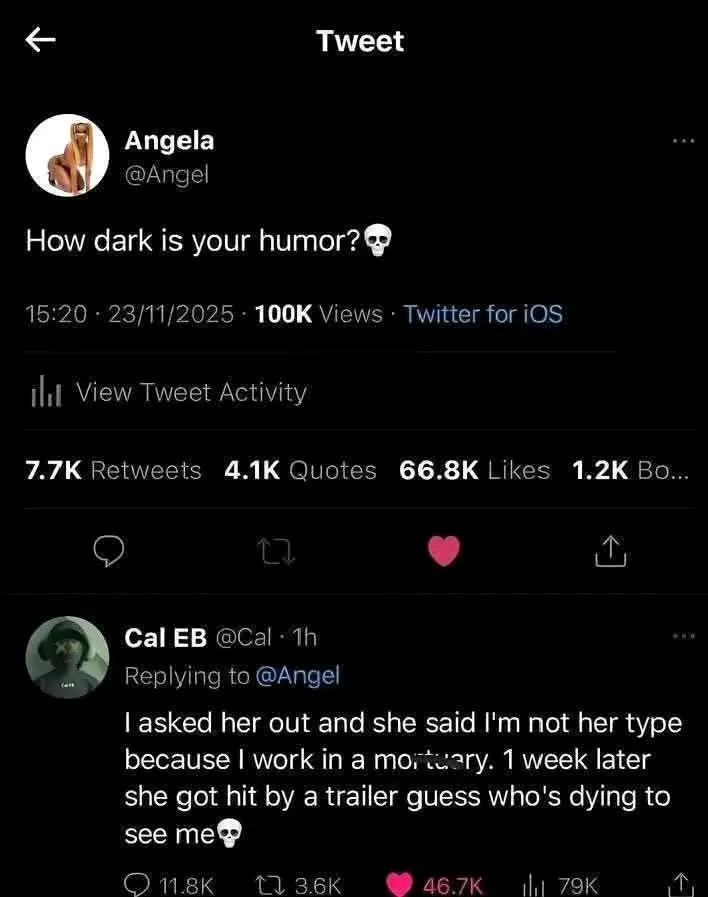The image size is (708, 897).
Task: Show the 66.8K Likes list
Action: [x=474, y=470]
